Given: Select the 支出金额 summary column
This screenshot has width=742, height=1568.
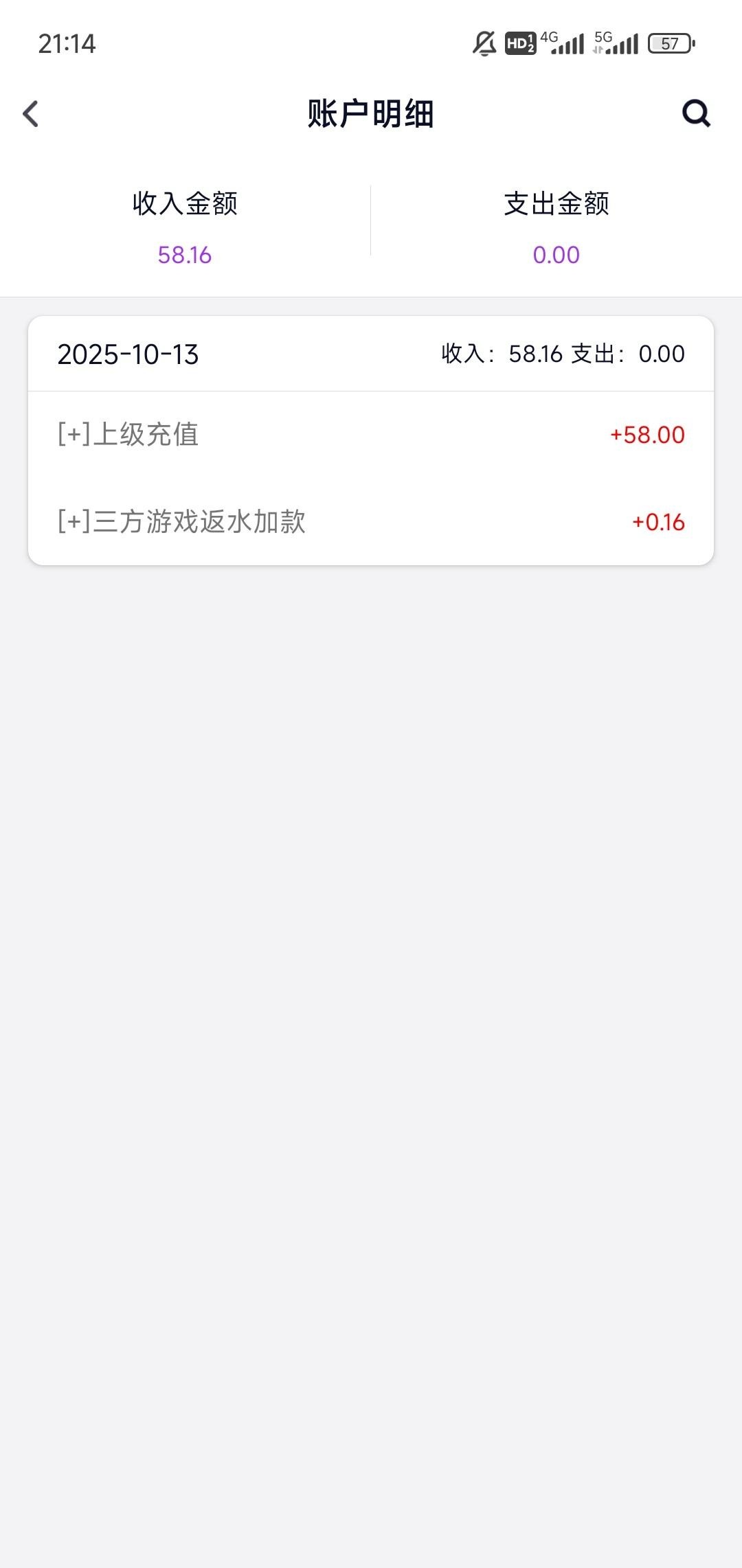Looking at the screenshot, I should pos(556,203).
